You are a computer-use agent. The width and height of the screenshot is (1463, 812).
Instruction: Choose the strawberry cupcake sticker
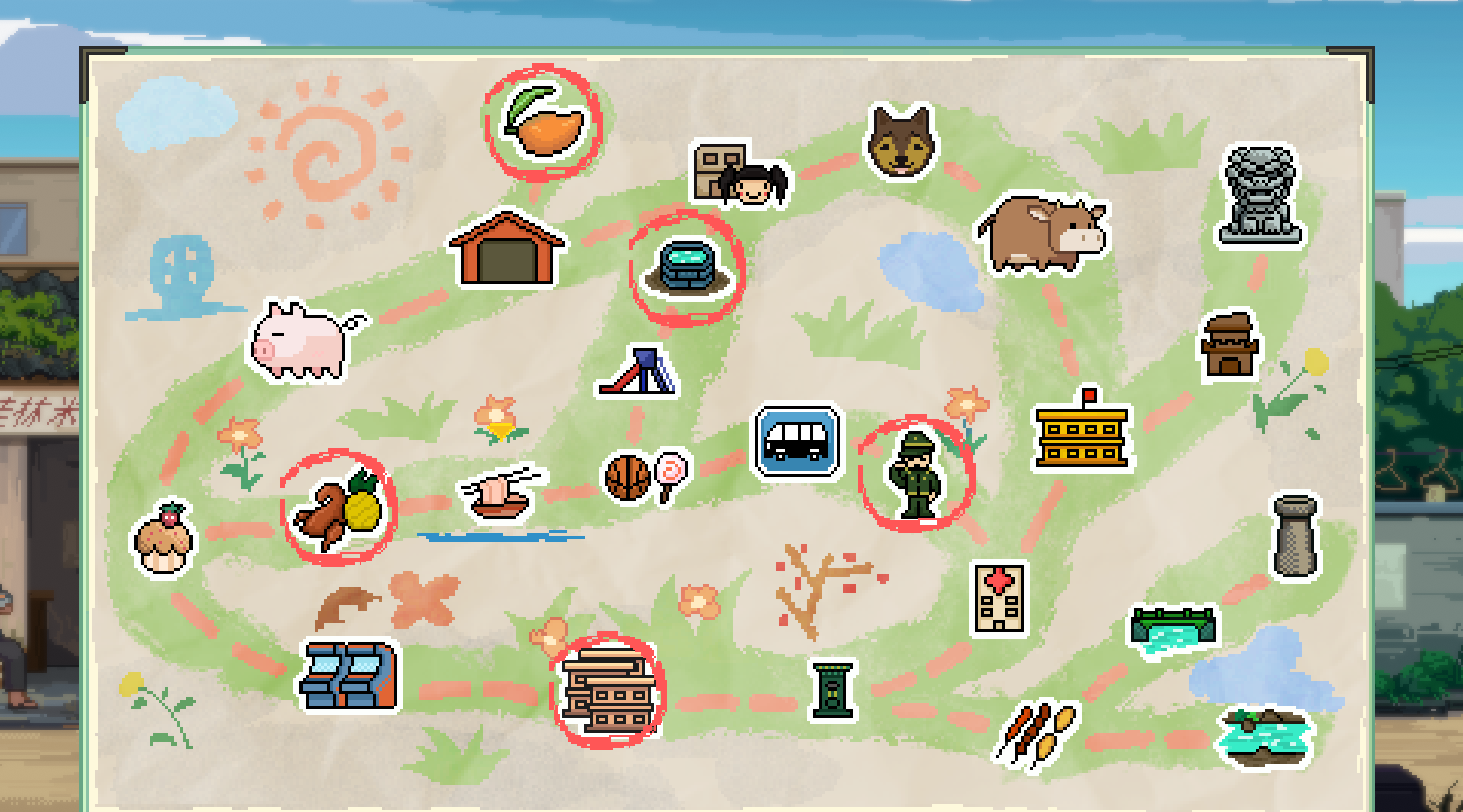(x=163, y=537)
